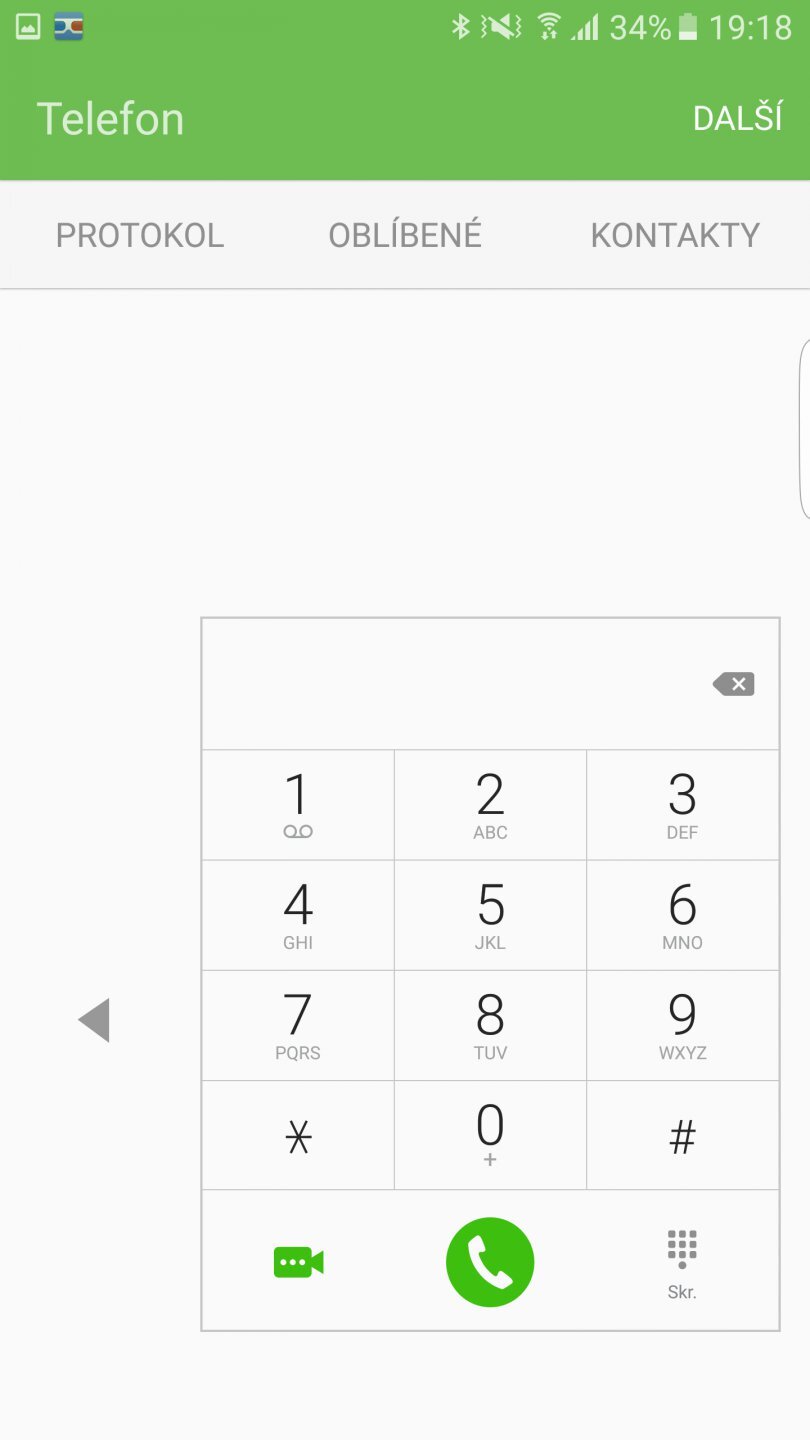The width and height of the screenshot is (810, 1440).
Task: Open the OBLÍBENÉ favorites tab
Action: tap(405, 234)
